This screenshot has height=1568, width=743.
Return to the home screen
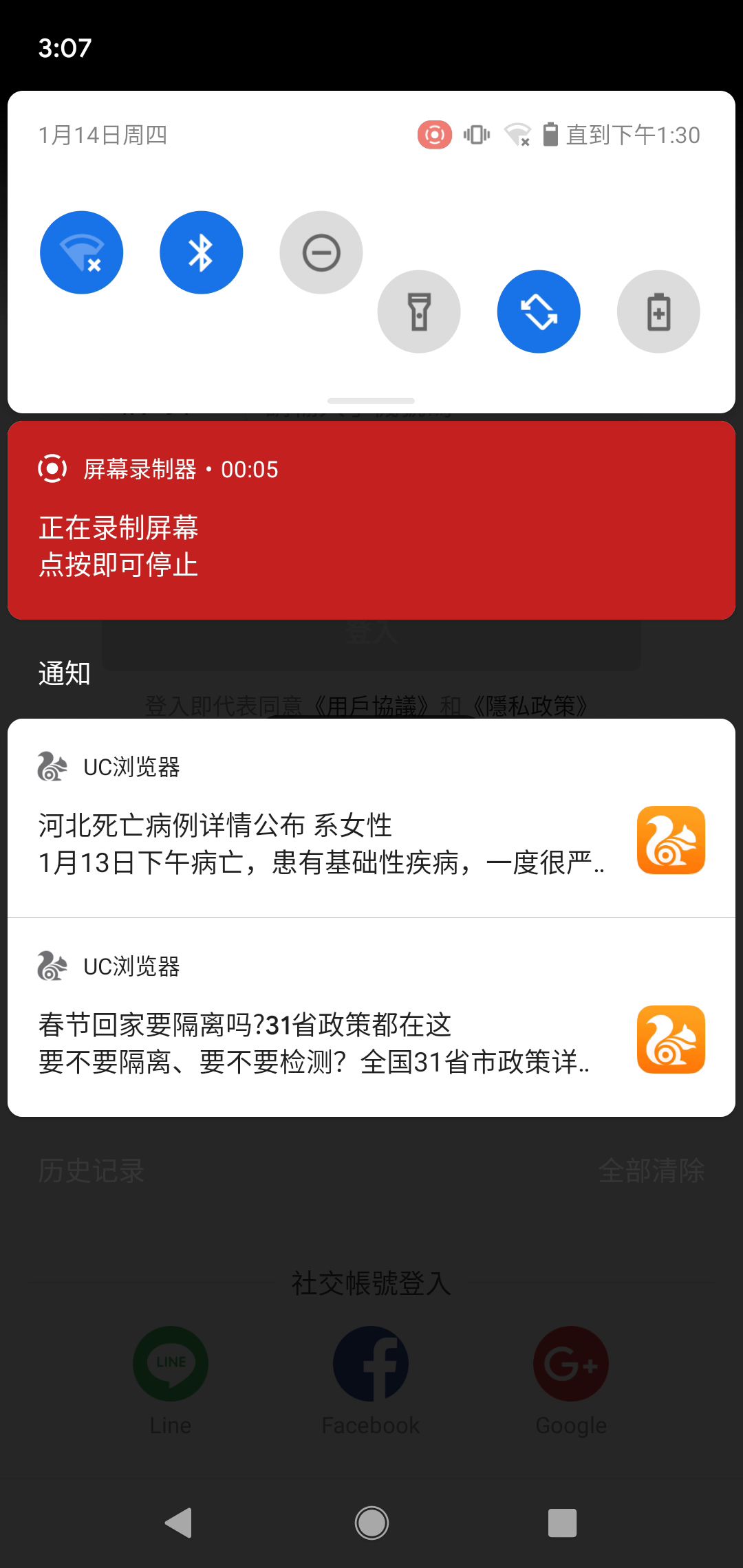pyautogui.click(x=371, y=1523)
